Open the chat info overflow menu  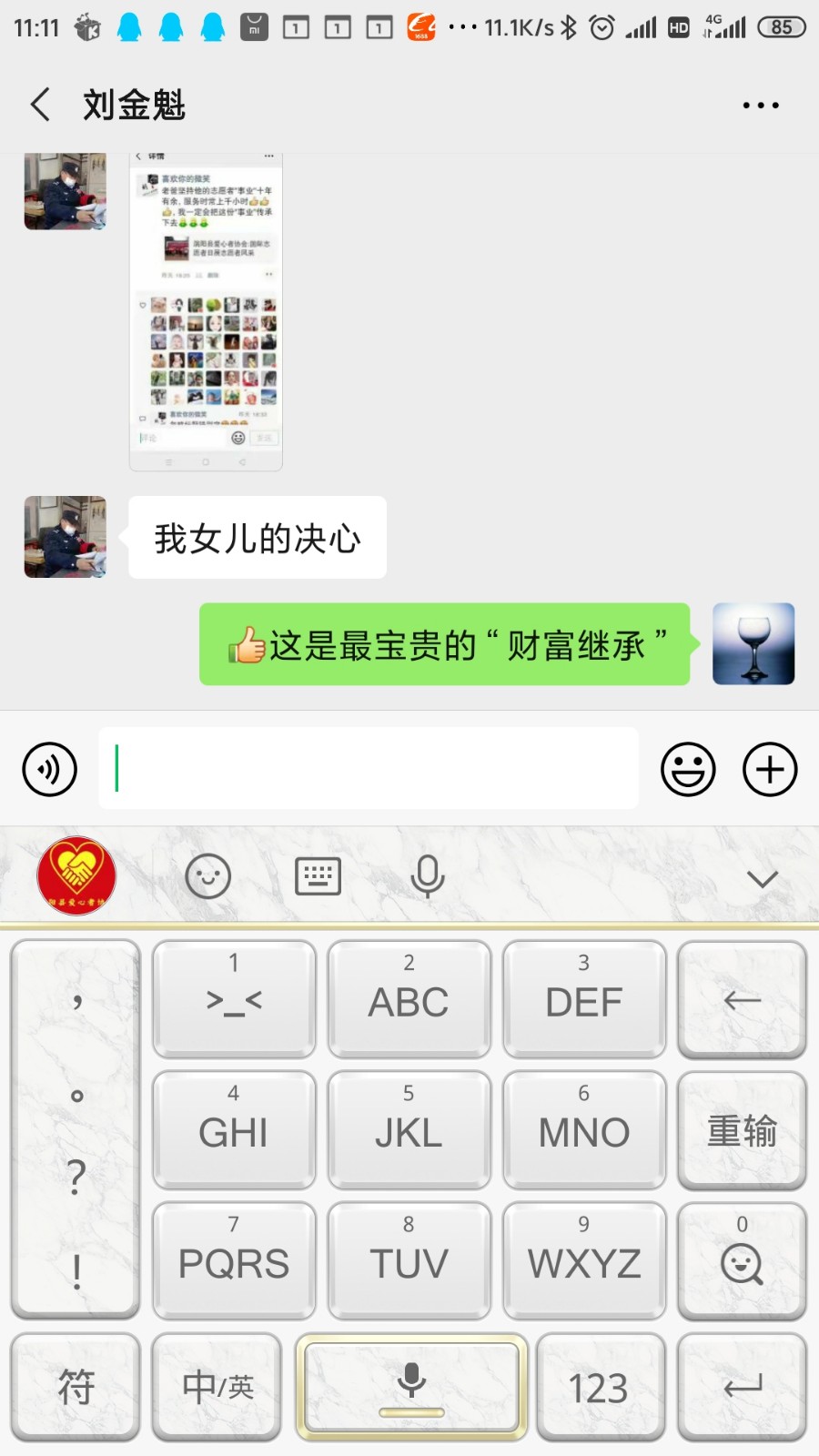[760, 106]
